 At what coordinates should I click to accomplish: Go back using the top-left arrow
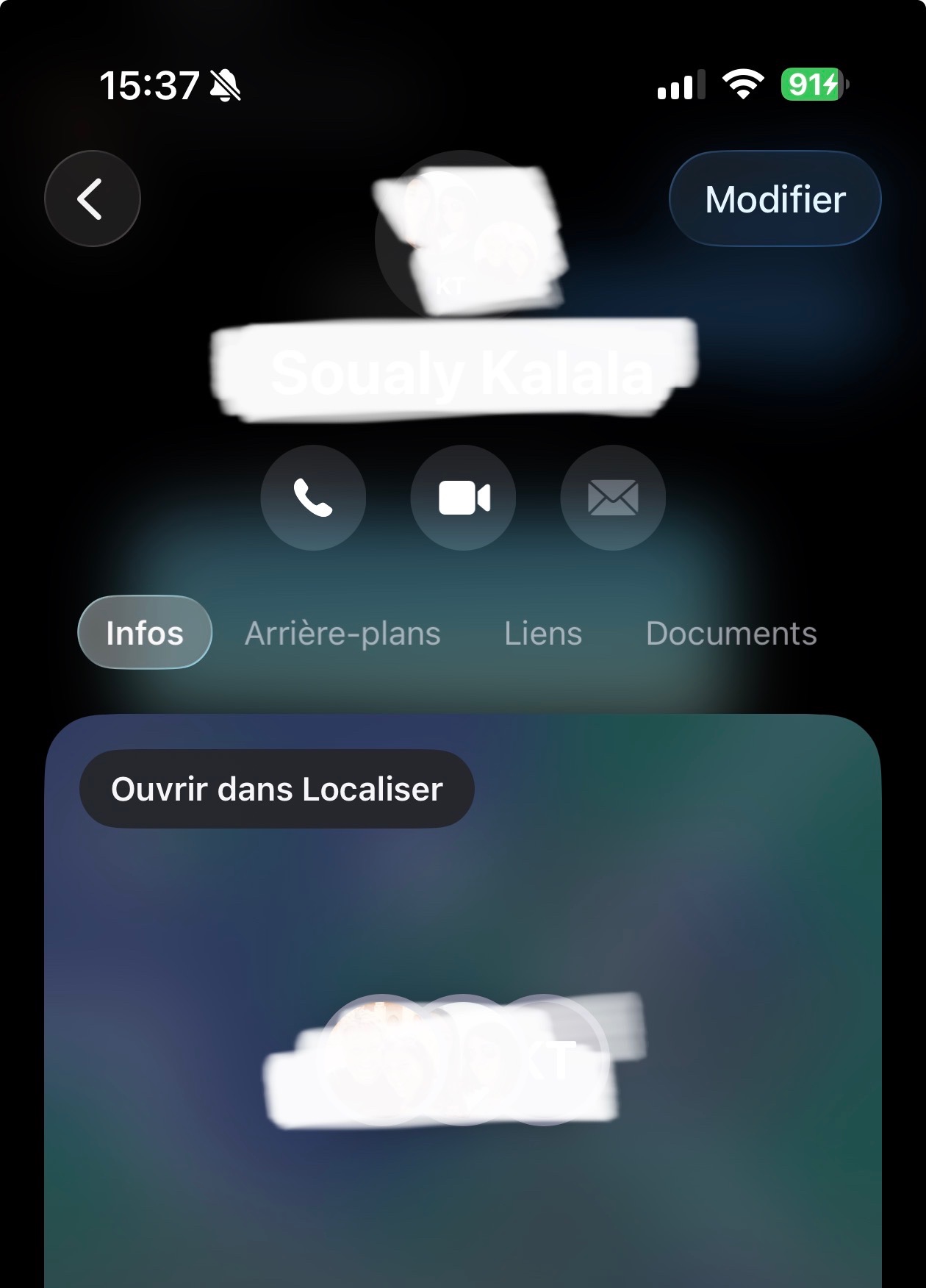pos(92,198)
